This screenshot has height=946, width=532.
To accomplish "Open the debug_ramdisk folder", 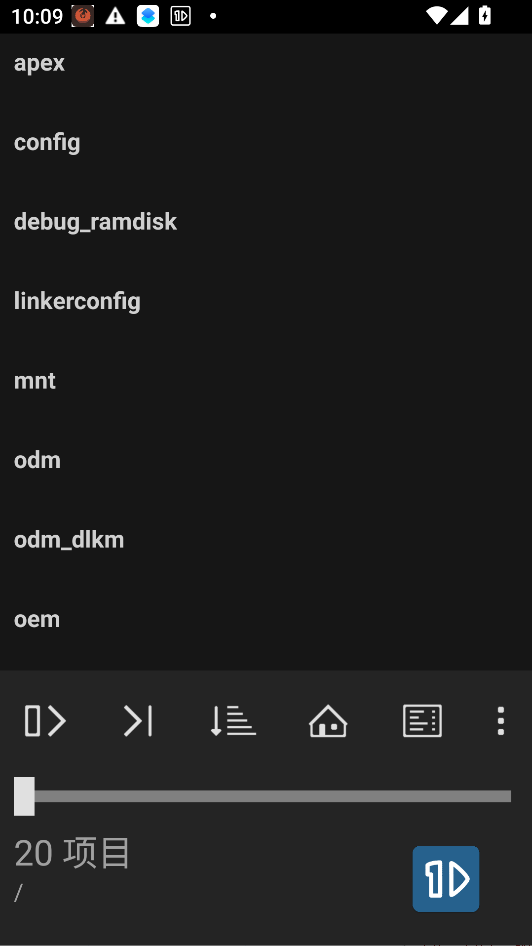I will pos(266,222).
